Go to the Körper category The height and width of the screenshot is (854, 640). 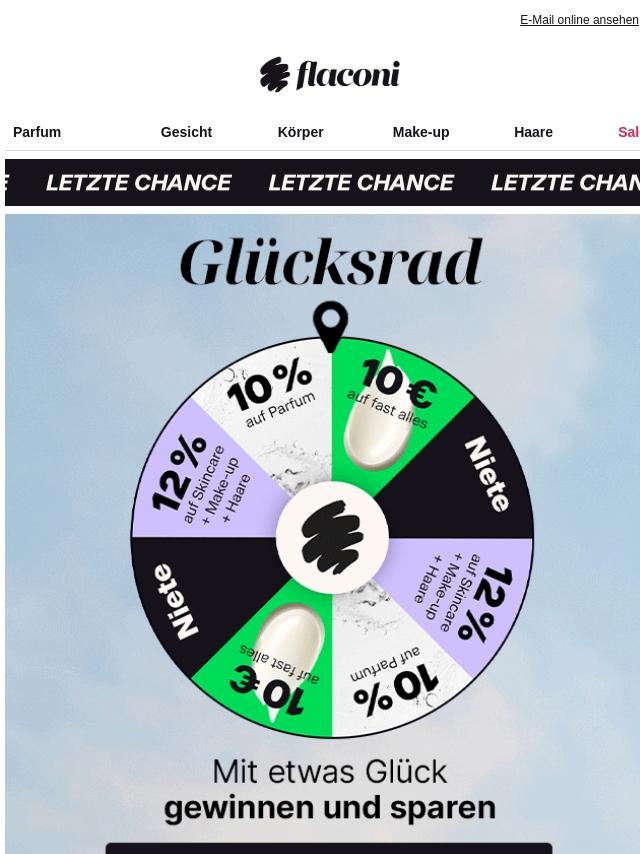pos(300,132)
